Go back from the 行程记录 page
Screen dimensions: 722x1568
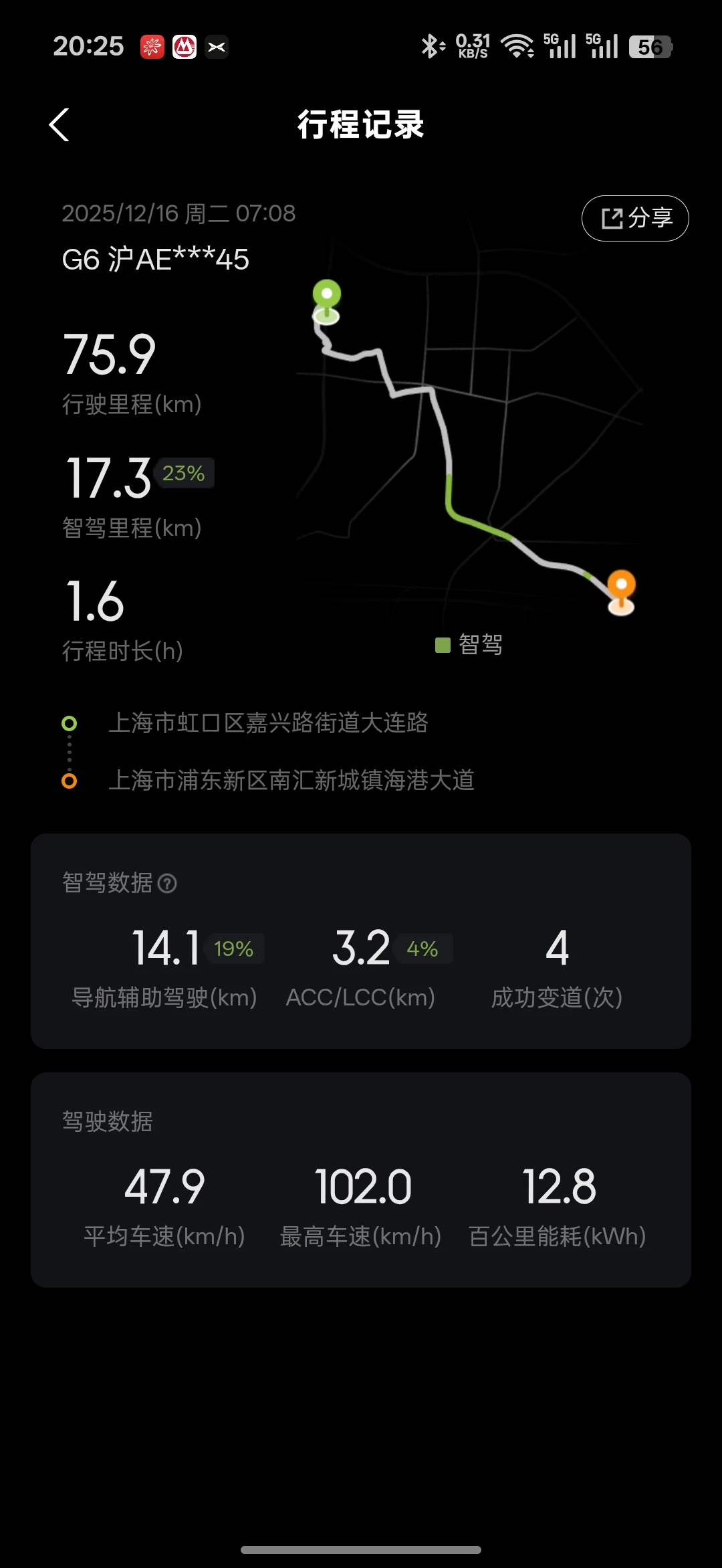[x=59, y=125]
